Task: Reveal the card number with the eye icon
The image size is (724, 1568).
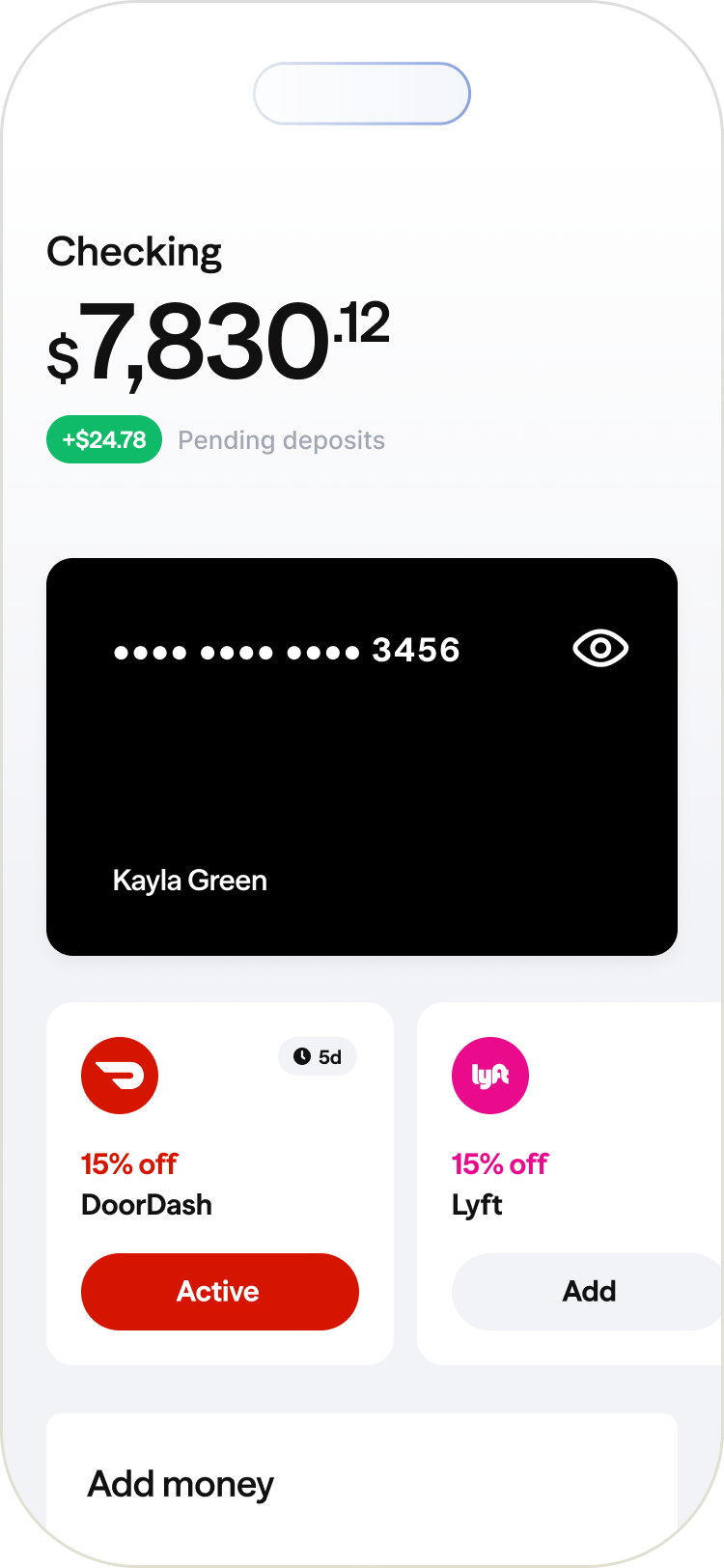Action: click(600, 648)
